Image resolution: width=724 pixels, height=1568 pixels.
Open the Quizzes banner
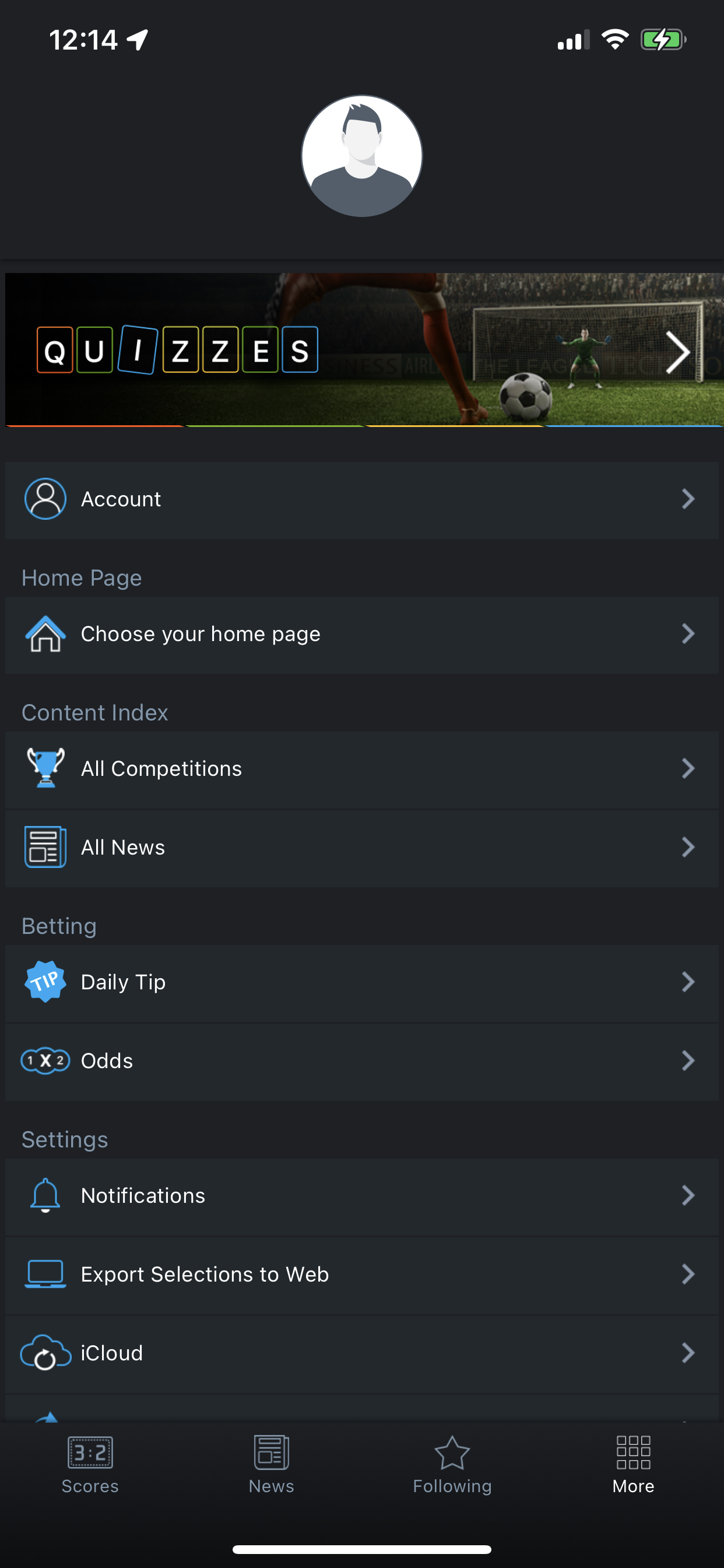coord(364,350)
